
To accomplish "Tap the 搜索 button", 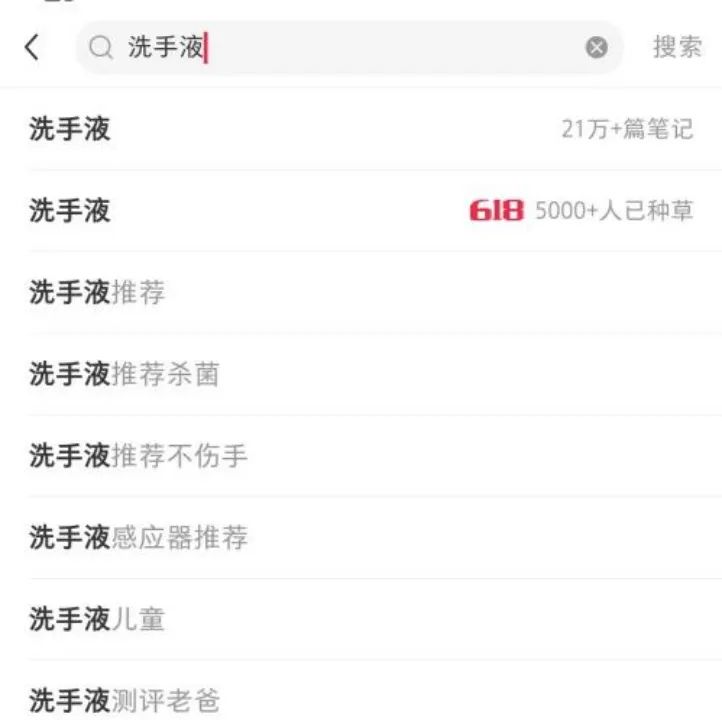I will (x=677, y=47).
